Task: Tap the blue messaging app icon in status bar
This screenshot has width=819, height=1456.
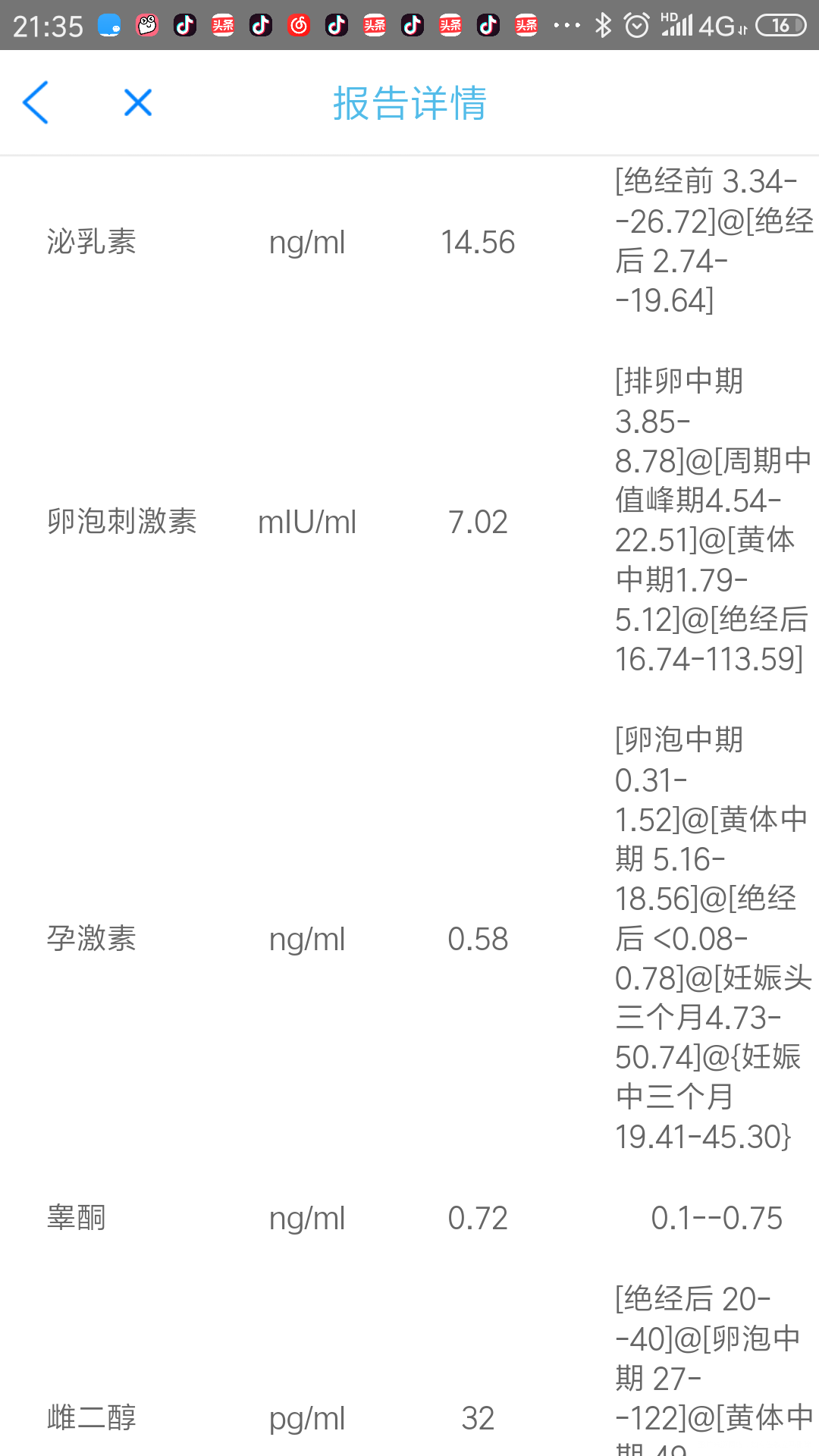Action: [108, 24]
